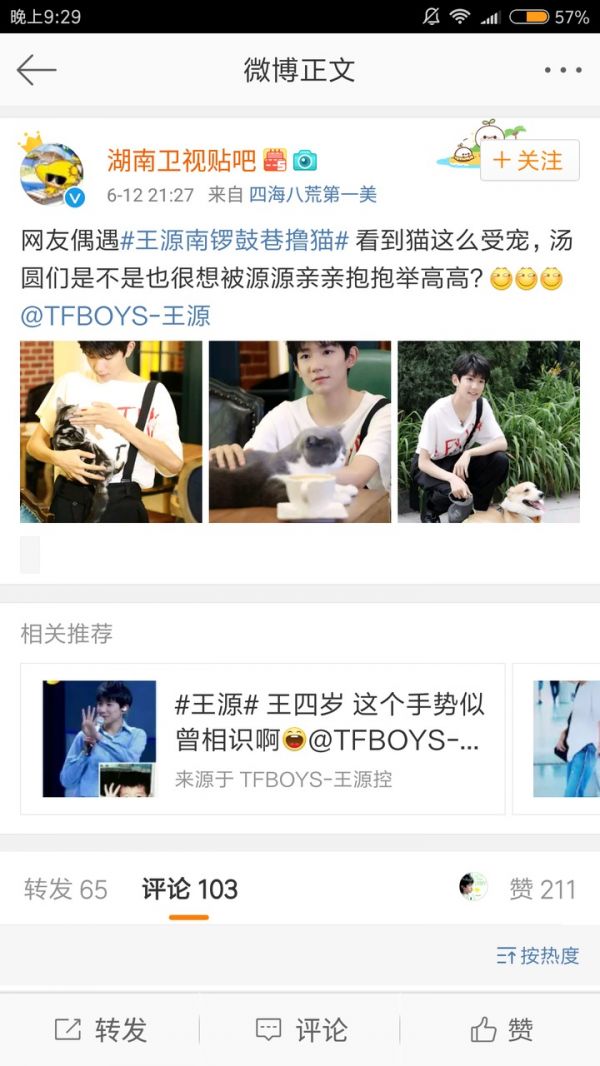Repost using the bottom 转发 button
The height and width of the screenshot is (1066, 600).
(100, 1029)
